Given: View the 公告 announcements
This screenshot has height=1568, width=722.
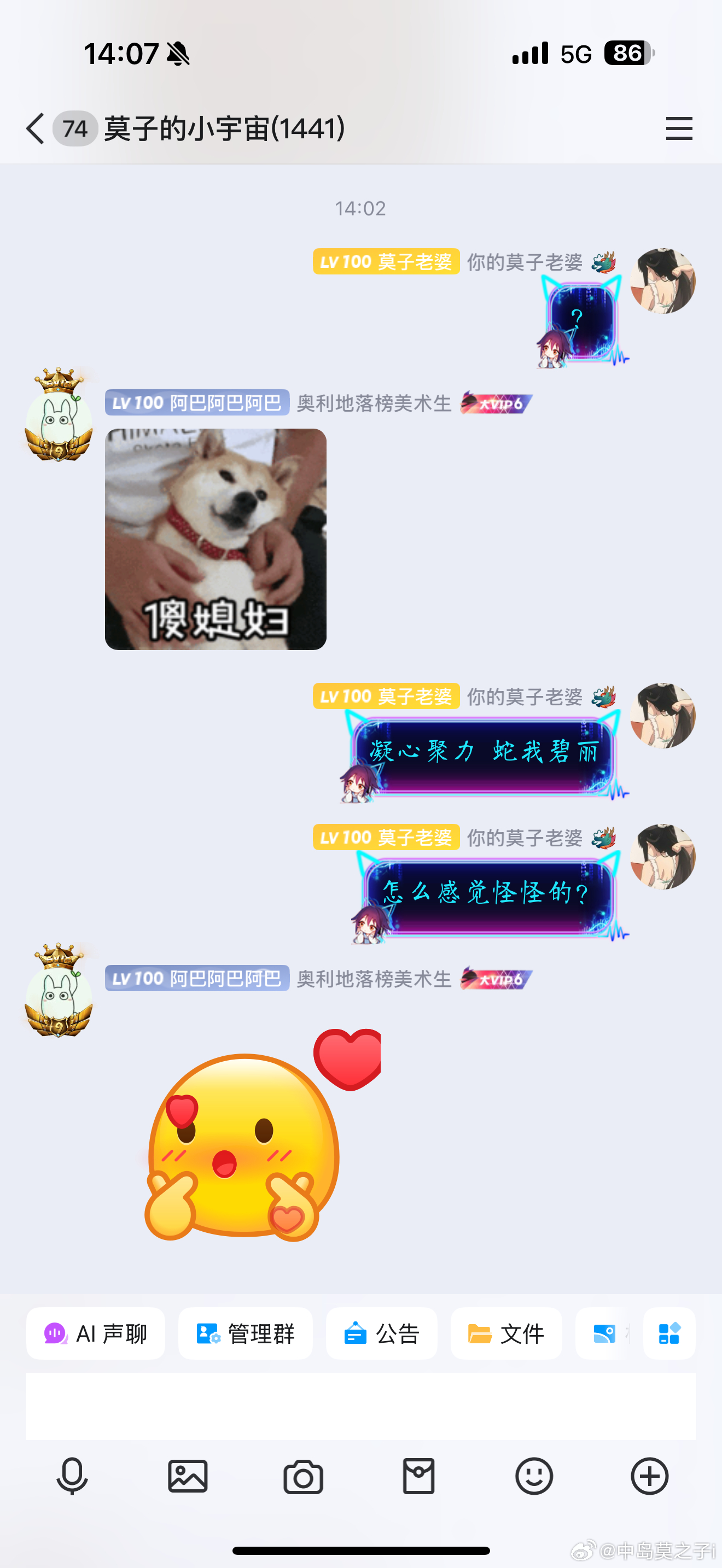Looking at the screenshot, I should (382, 1333).
